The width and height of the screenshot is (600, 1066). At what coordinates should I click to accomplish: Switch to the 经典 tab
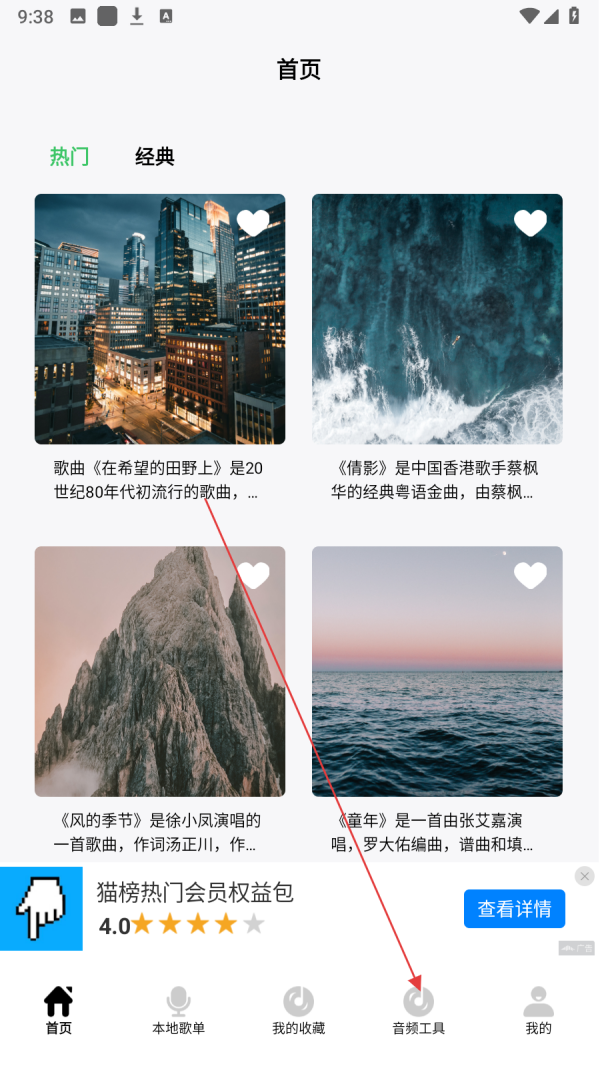[x=155, y=156]
